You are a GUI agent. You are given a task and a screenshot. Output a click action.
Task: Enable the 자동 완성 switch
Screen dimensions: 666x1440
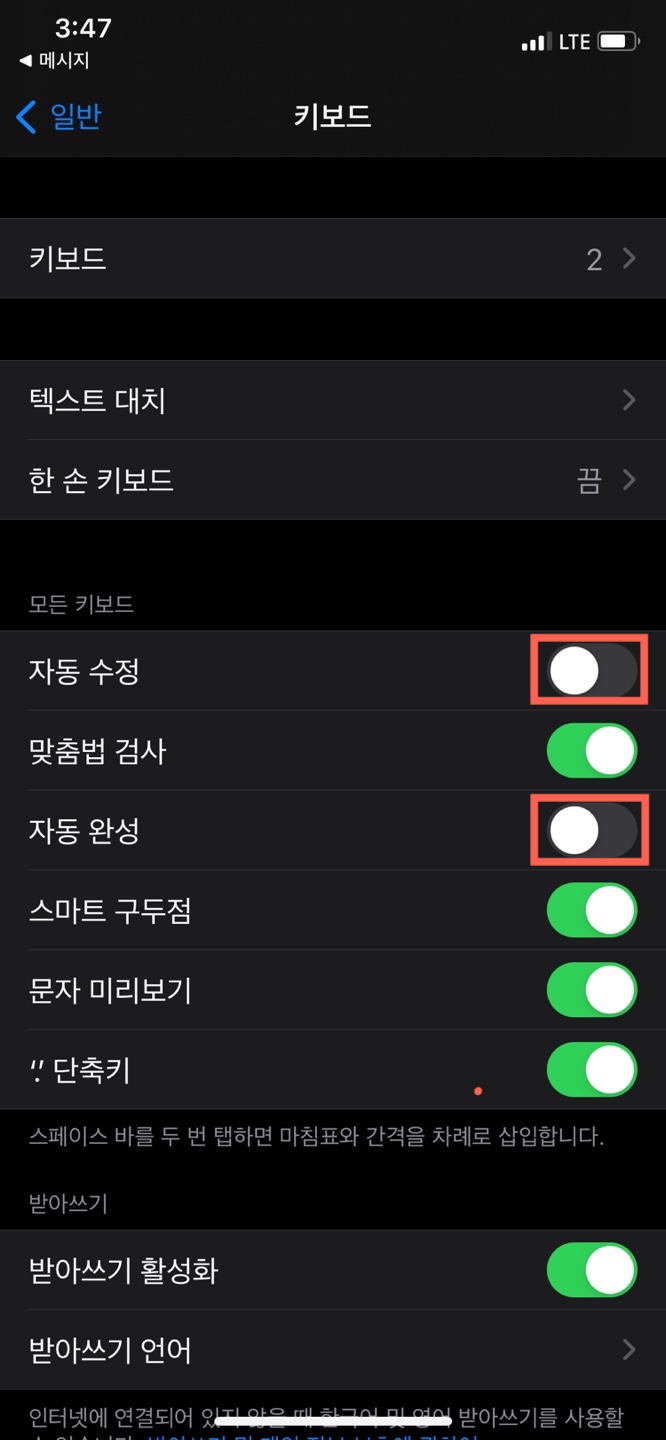(x=591, y=831)
